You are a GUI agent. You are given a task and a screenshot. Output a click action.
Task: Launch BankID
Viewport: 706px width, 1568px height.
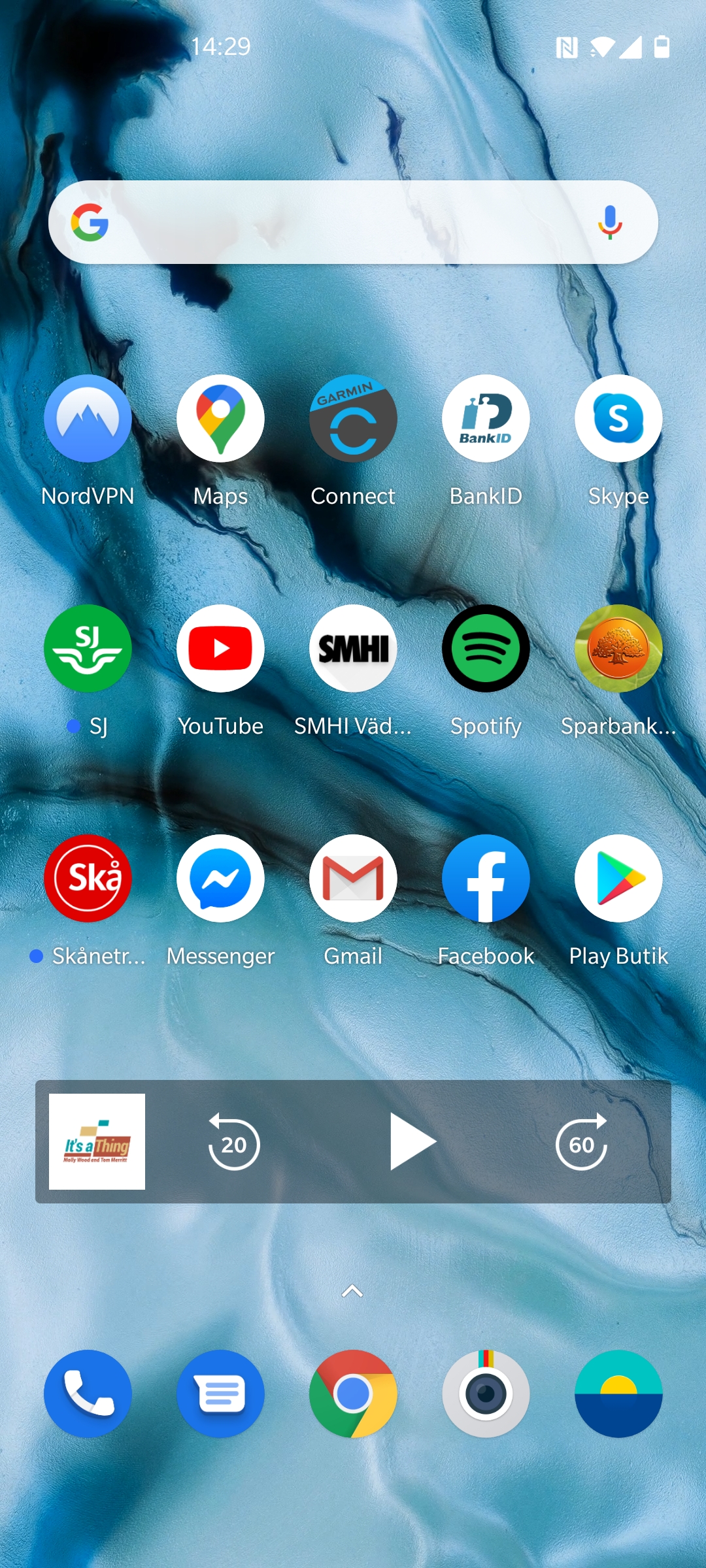click(486, 418)
